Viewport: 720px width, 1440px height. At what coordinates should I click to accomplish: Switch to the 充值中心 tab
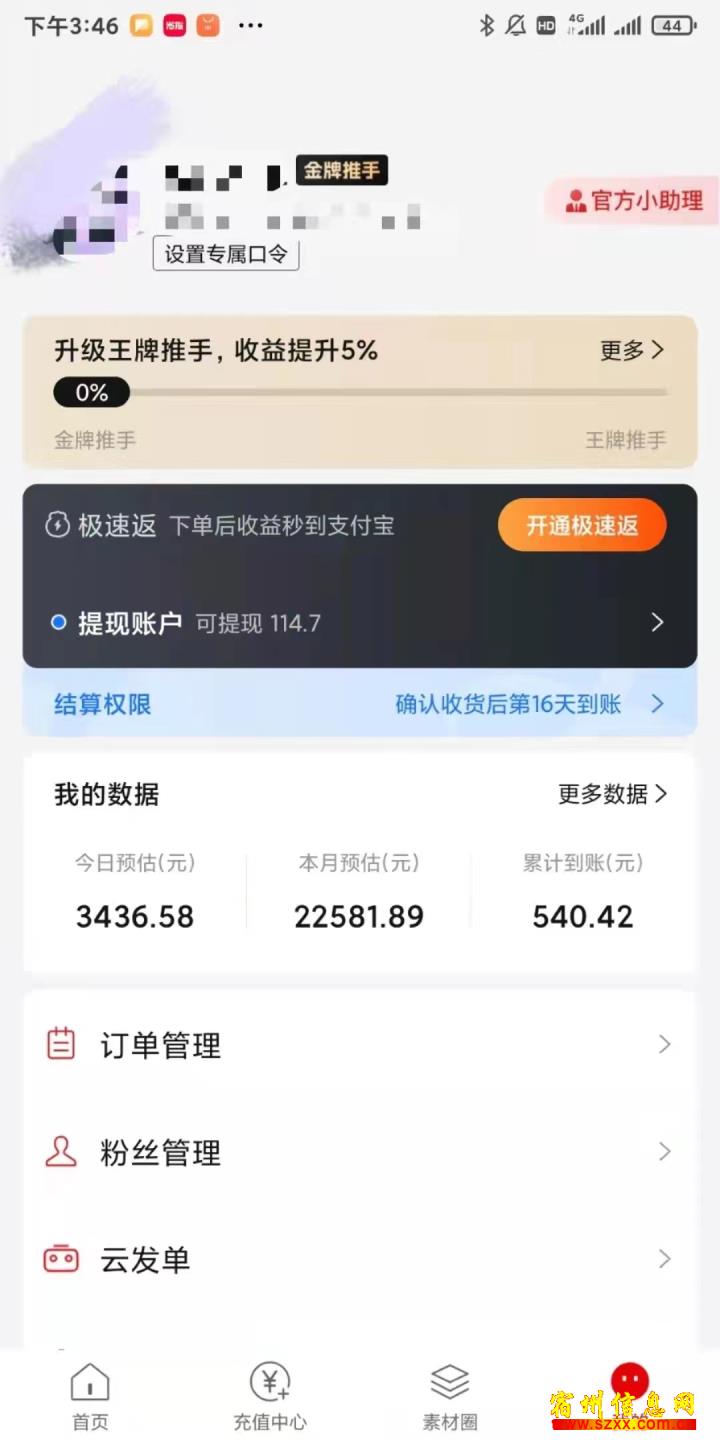[270, 1396]
